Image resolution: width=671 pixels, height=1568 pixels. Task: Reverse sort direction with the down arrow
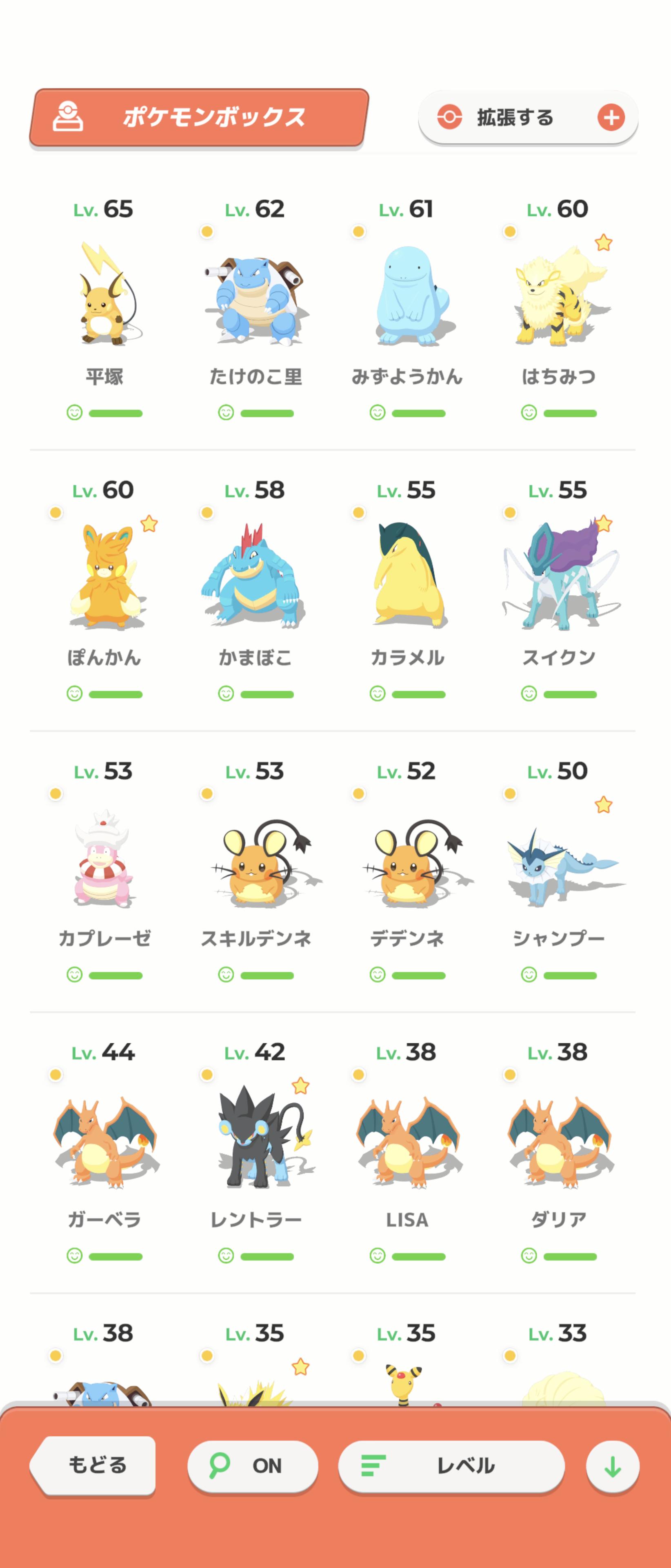pyautogui.click(x=612, y=1466)
